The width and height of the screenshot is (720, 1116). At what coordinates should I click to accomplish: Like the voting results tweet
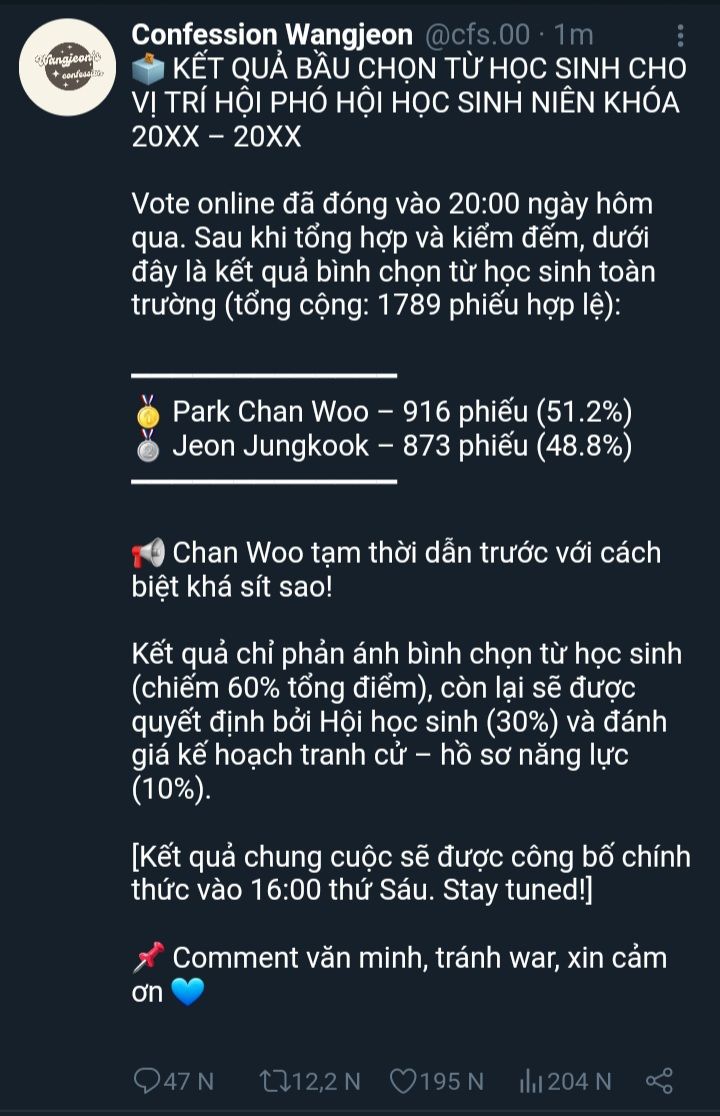pyautogui.click(x=402, y=1080)
